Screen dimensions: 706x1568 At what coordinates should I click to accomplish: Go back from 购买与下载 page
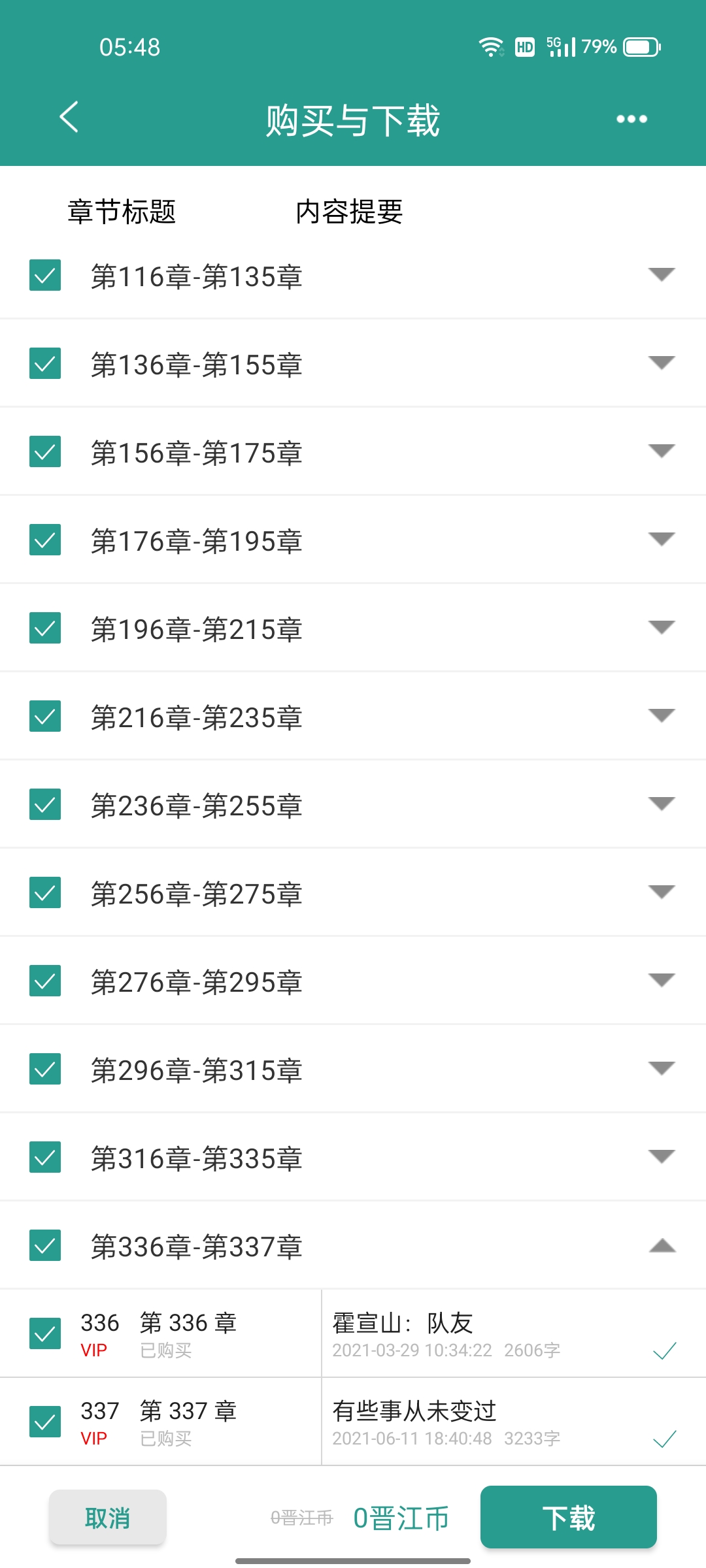pyautogui.click(x=69, y=118)
